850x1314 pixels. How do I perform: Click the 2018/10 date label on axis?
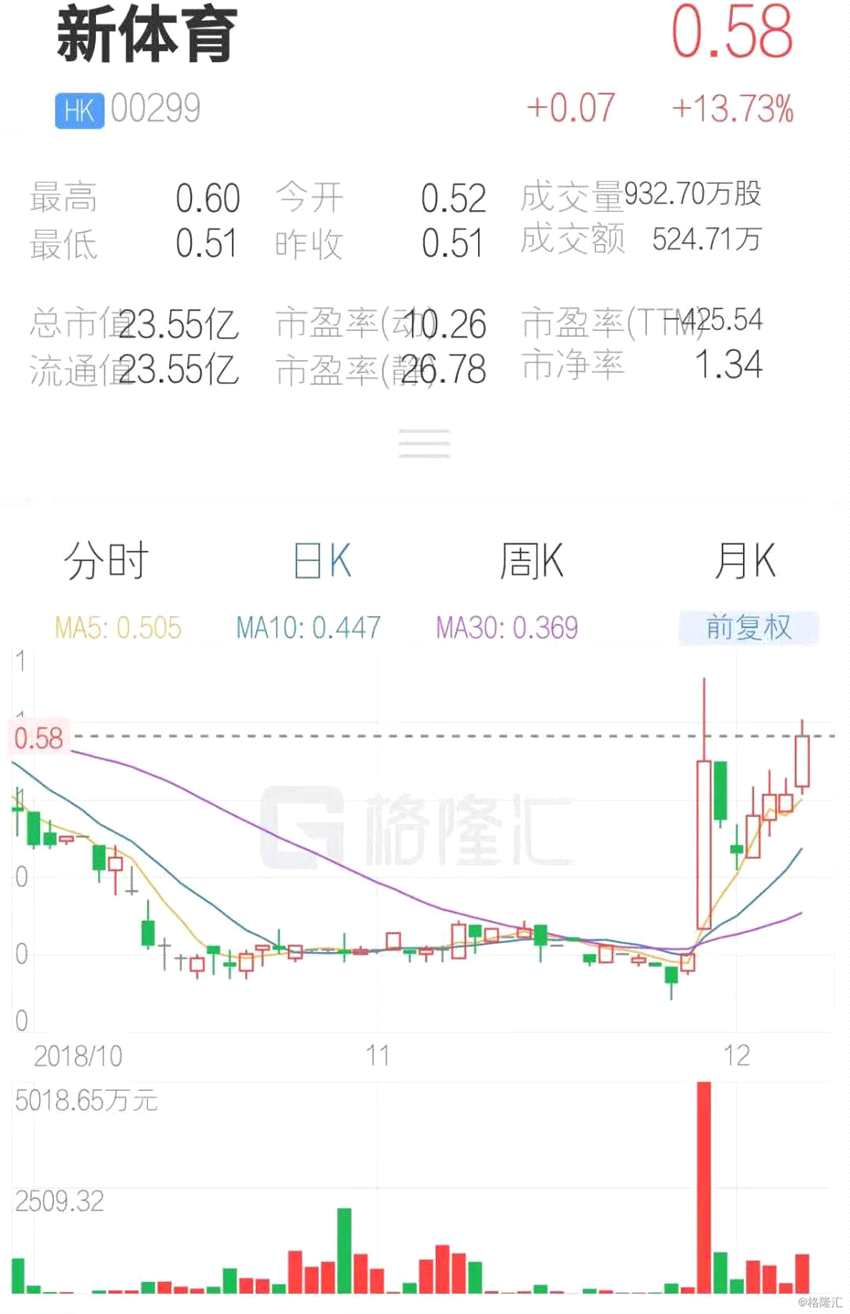80,1055
